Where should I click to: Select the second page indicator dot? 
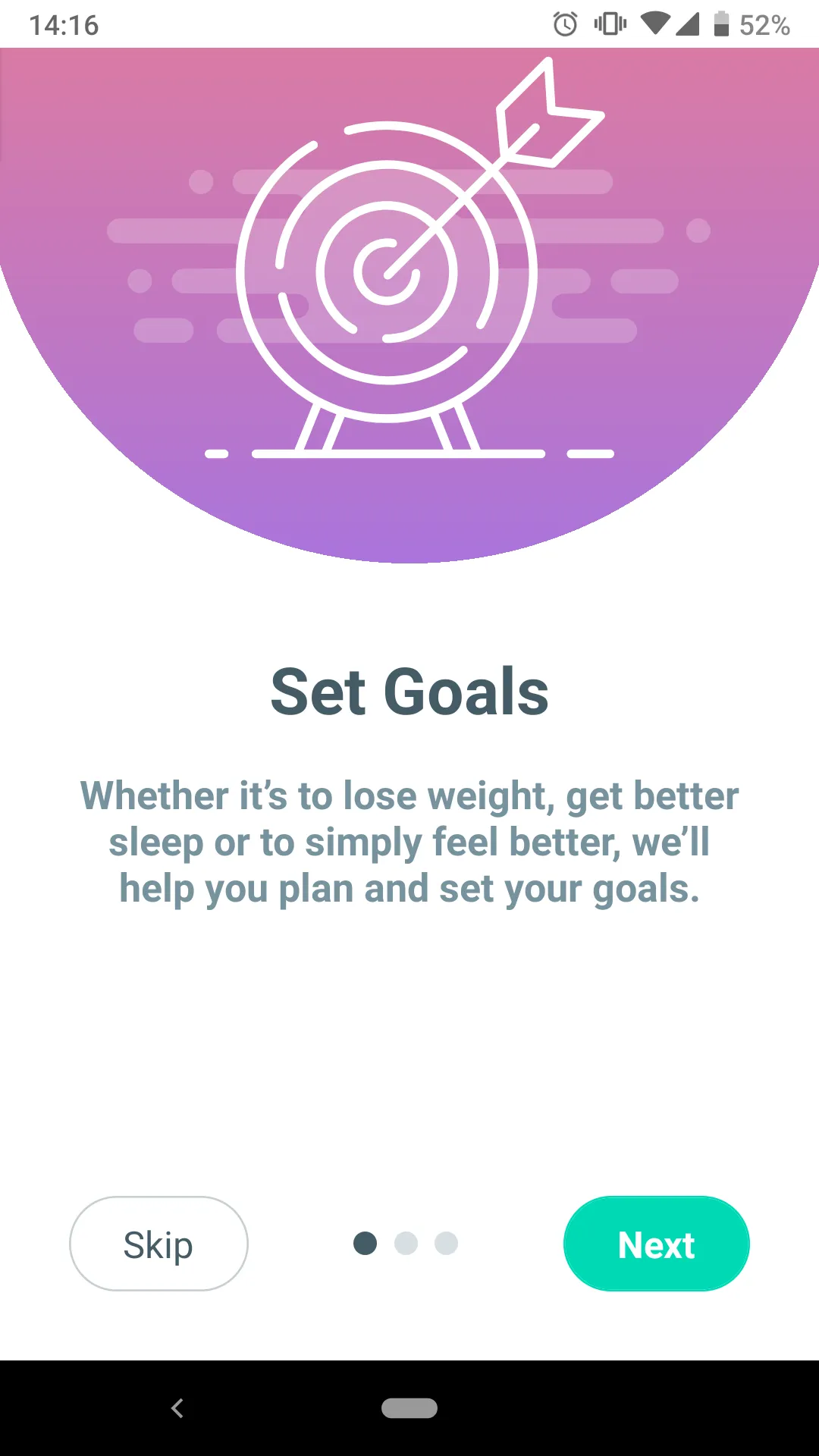406,1244
